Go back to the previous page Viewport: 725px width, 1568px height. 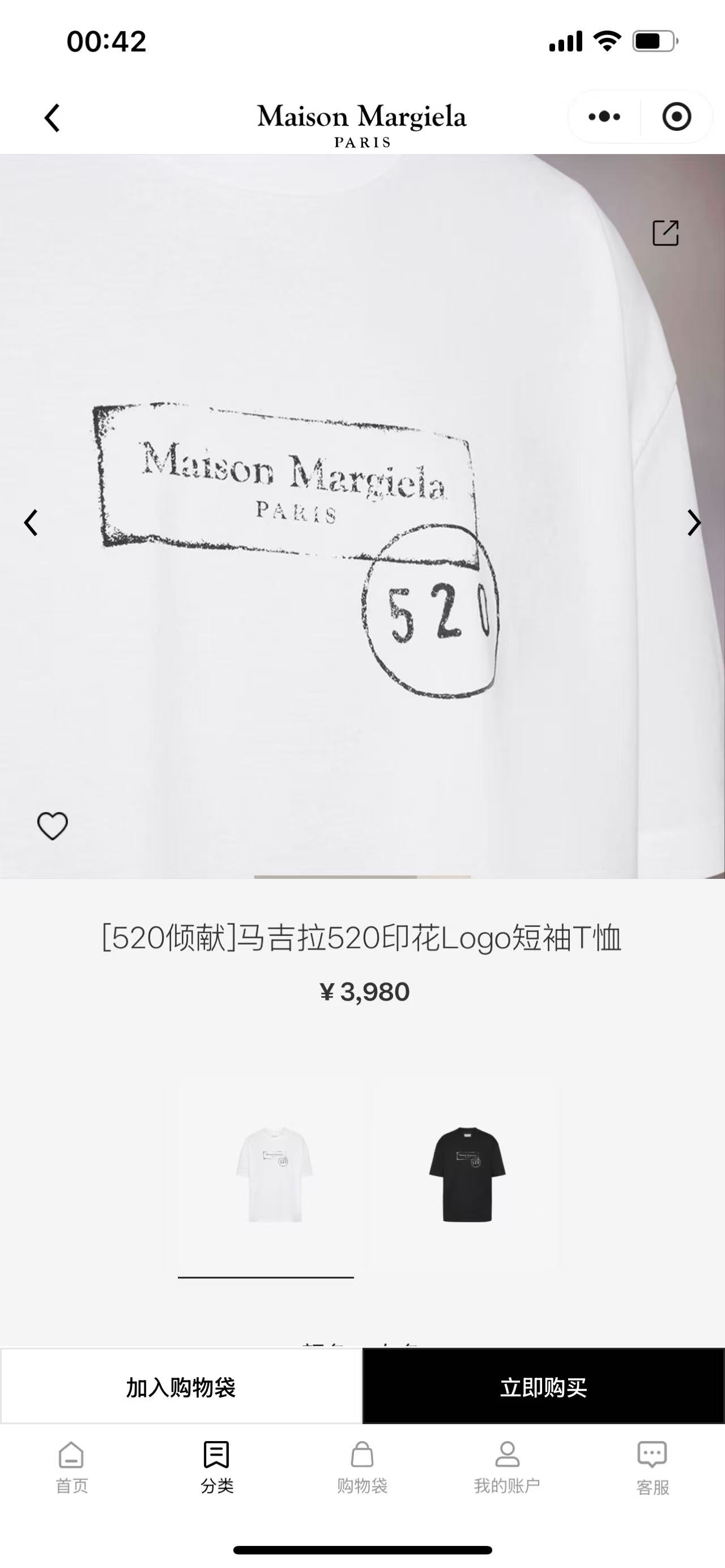point(52,117)
